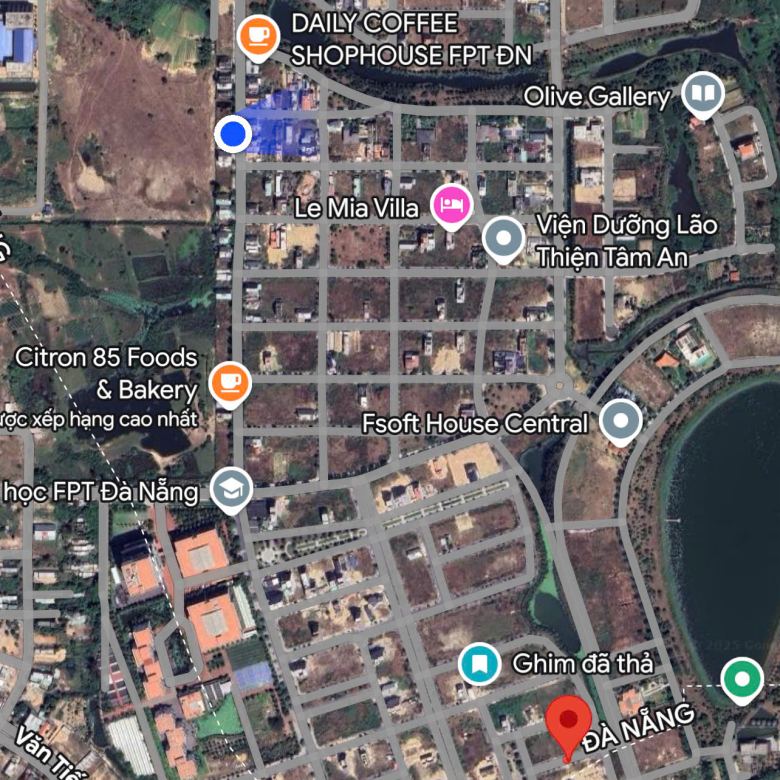Open the green marker beside the lake

coord(741,680)
